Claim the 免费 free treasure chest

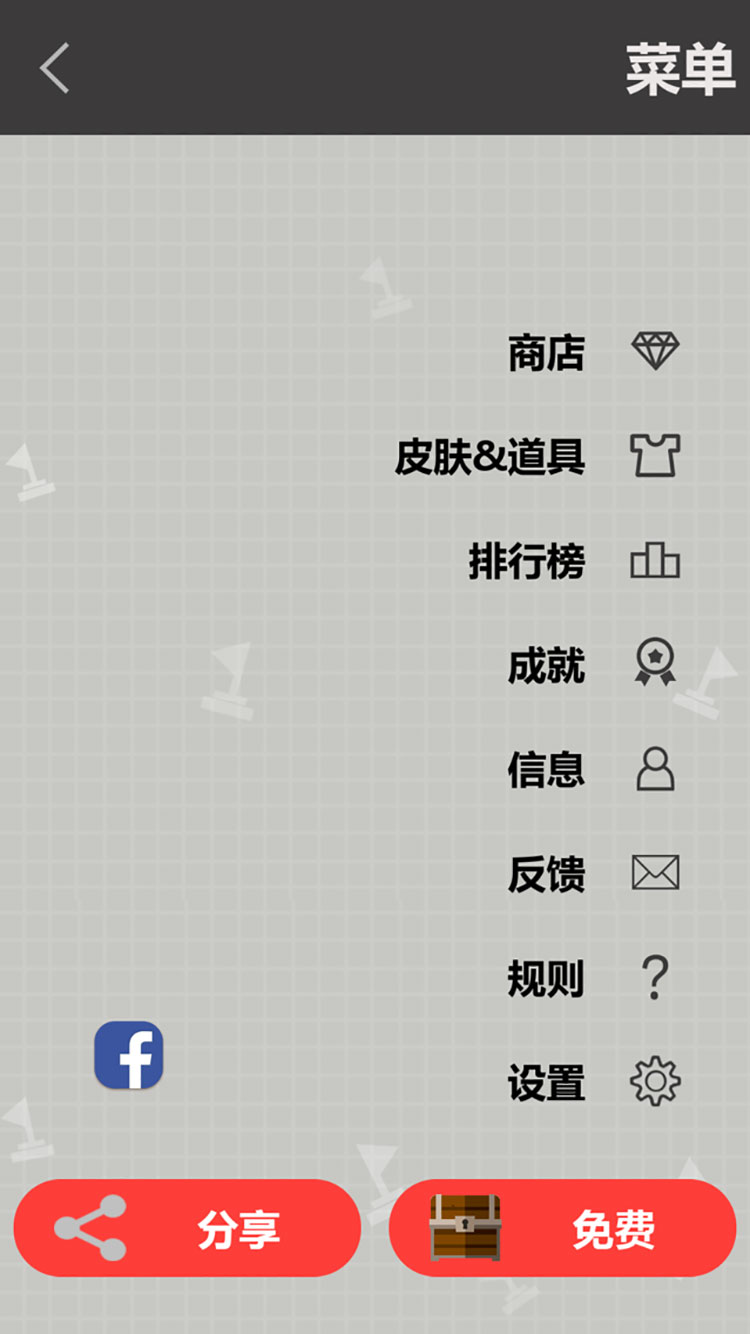(562, 1228)
